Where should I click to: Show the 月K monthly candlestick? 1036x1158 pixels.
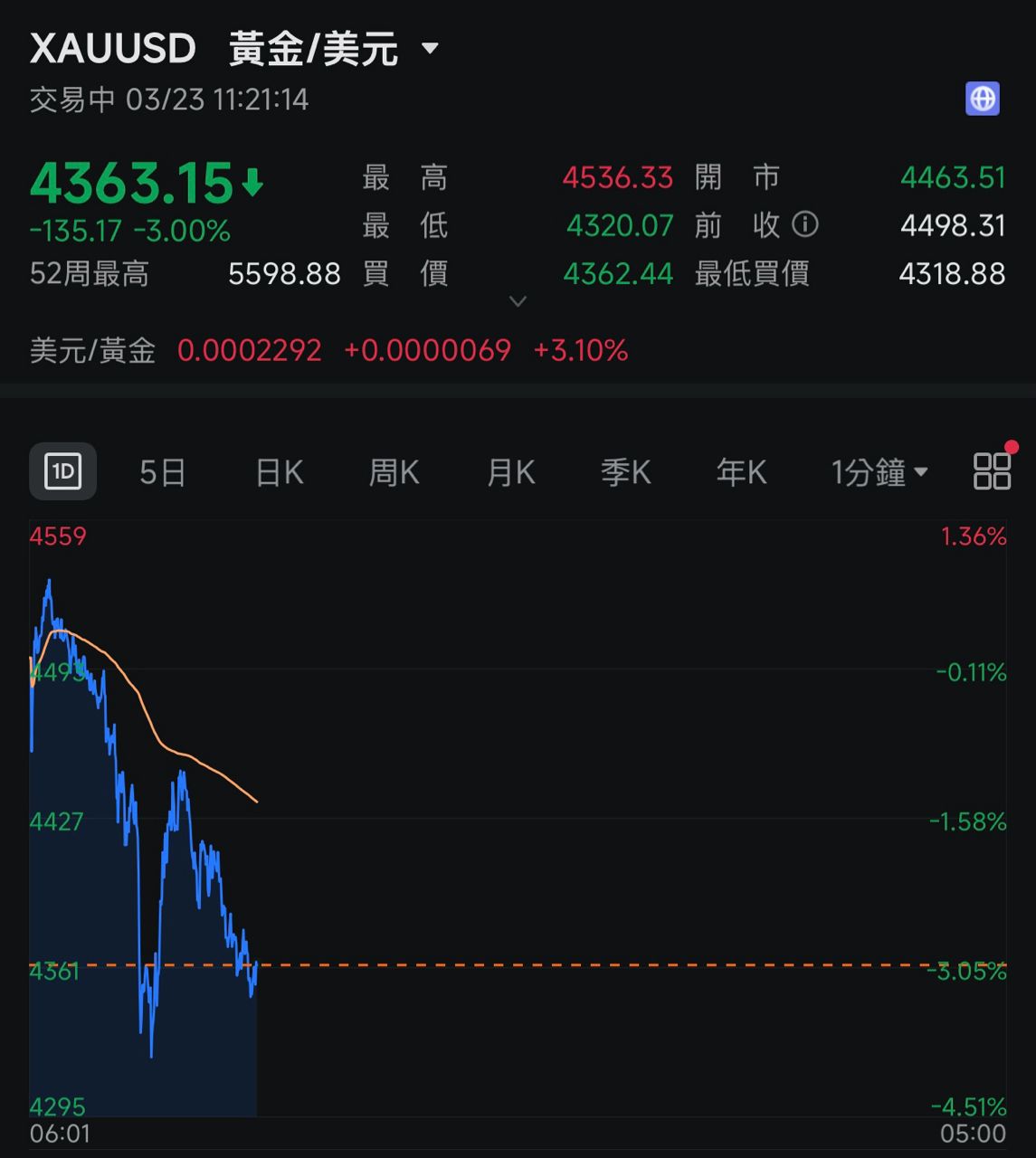coord(510,472)
